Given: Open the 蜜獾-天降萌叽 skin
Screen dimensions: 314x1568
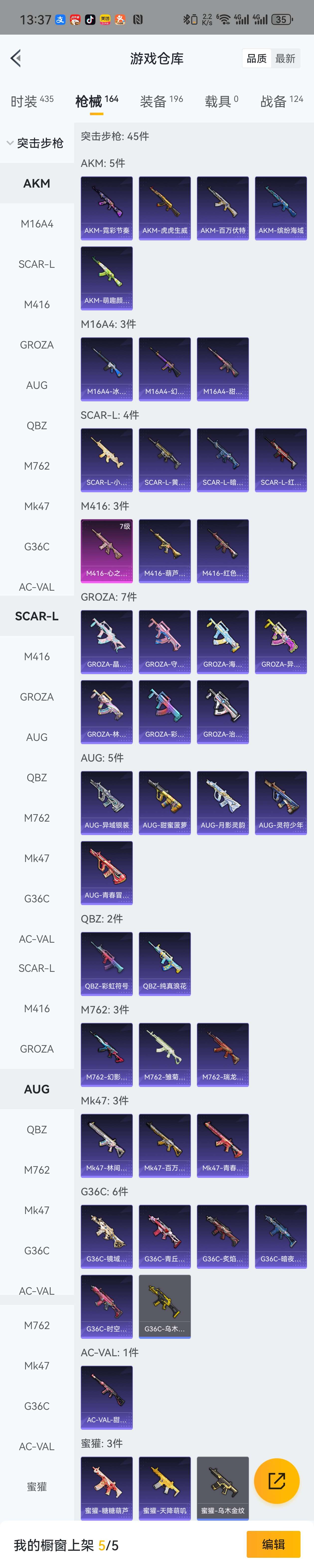Looking at the screenshot, I should [x=164, y=1487].
